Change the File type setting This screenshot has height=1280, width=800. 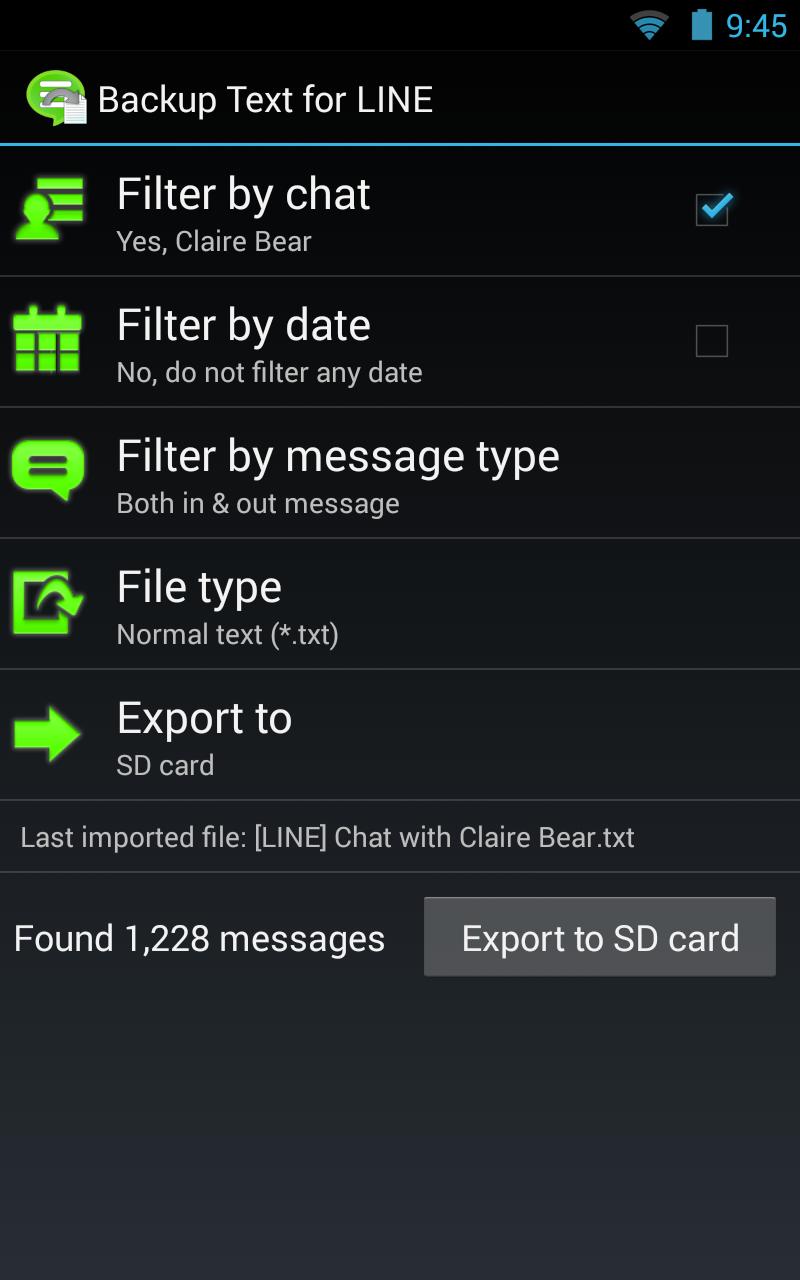(x=400, y=604)
